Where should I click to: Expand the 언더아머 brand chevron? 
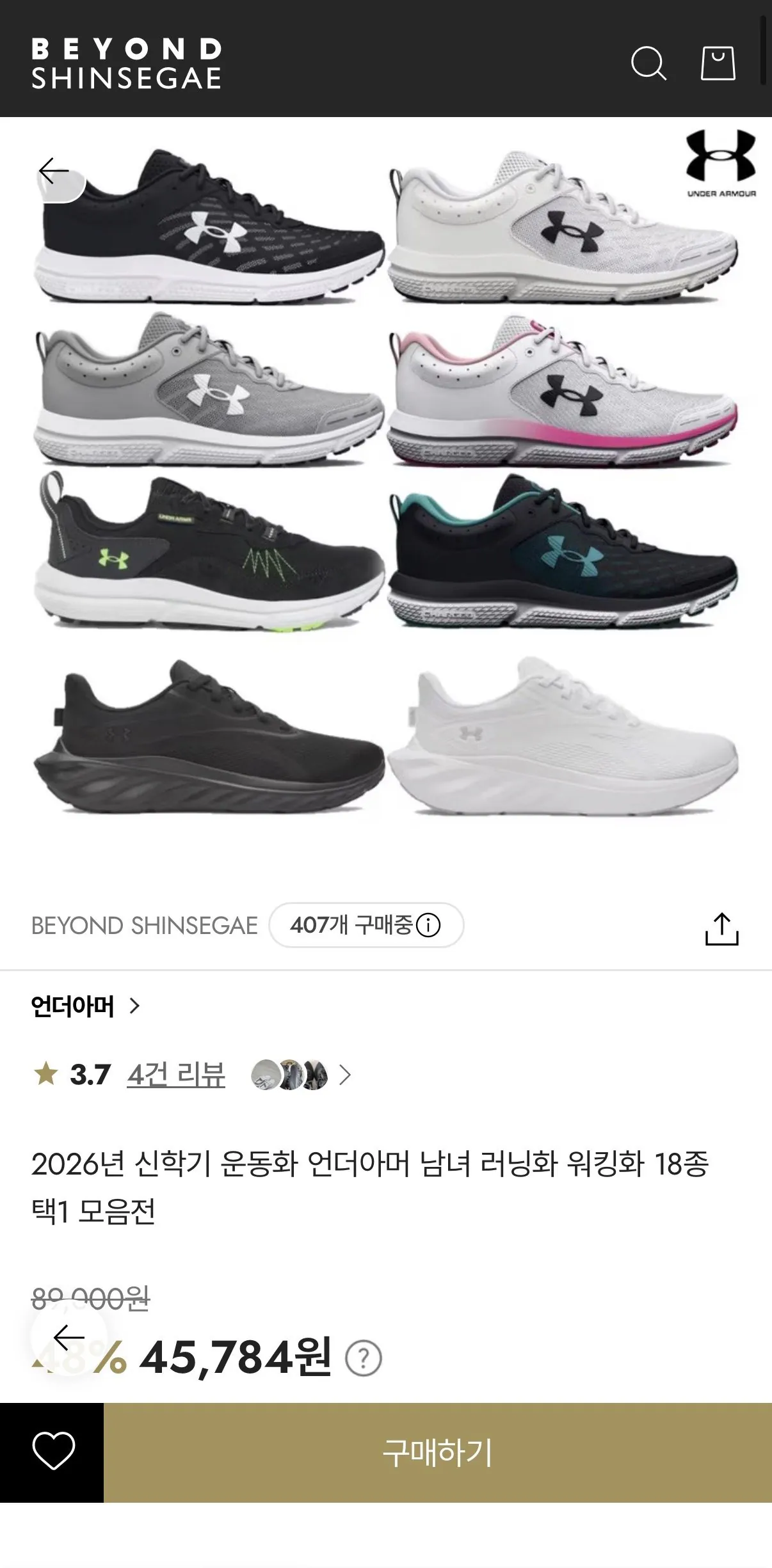click(135, 1006)
